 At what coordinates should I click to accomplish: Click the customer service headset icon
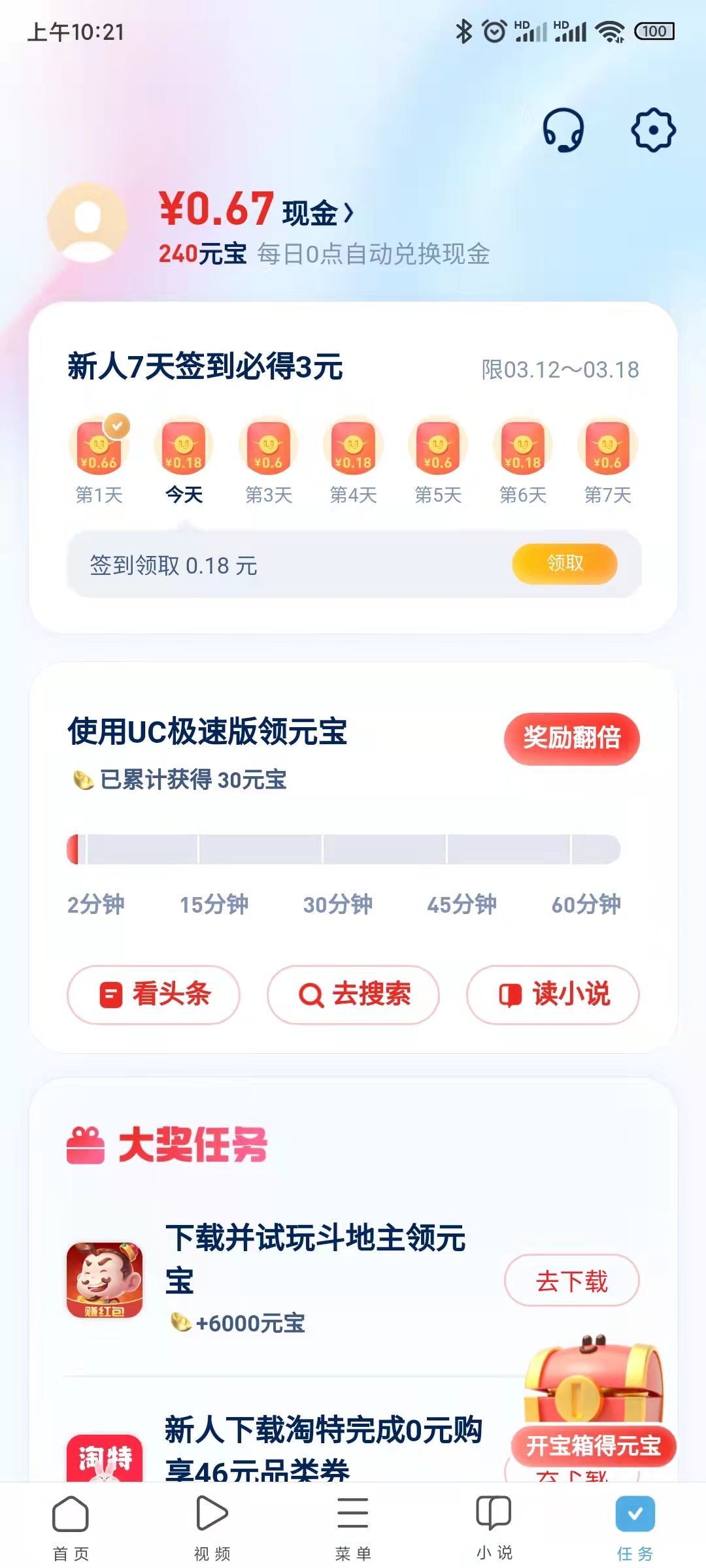point(563,131)
